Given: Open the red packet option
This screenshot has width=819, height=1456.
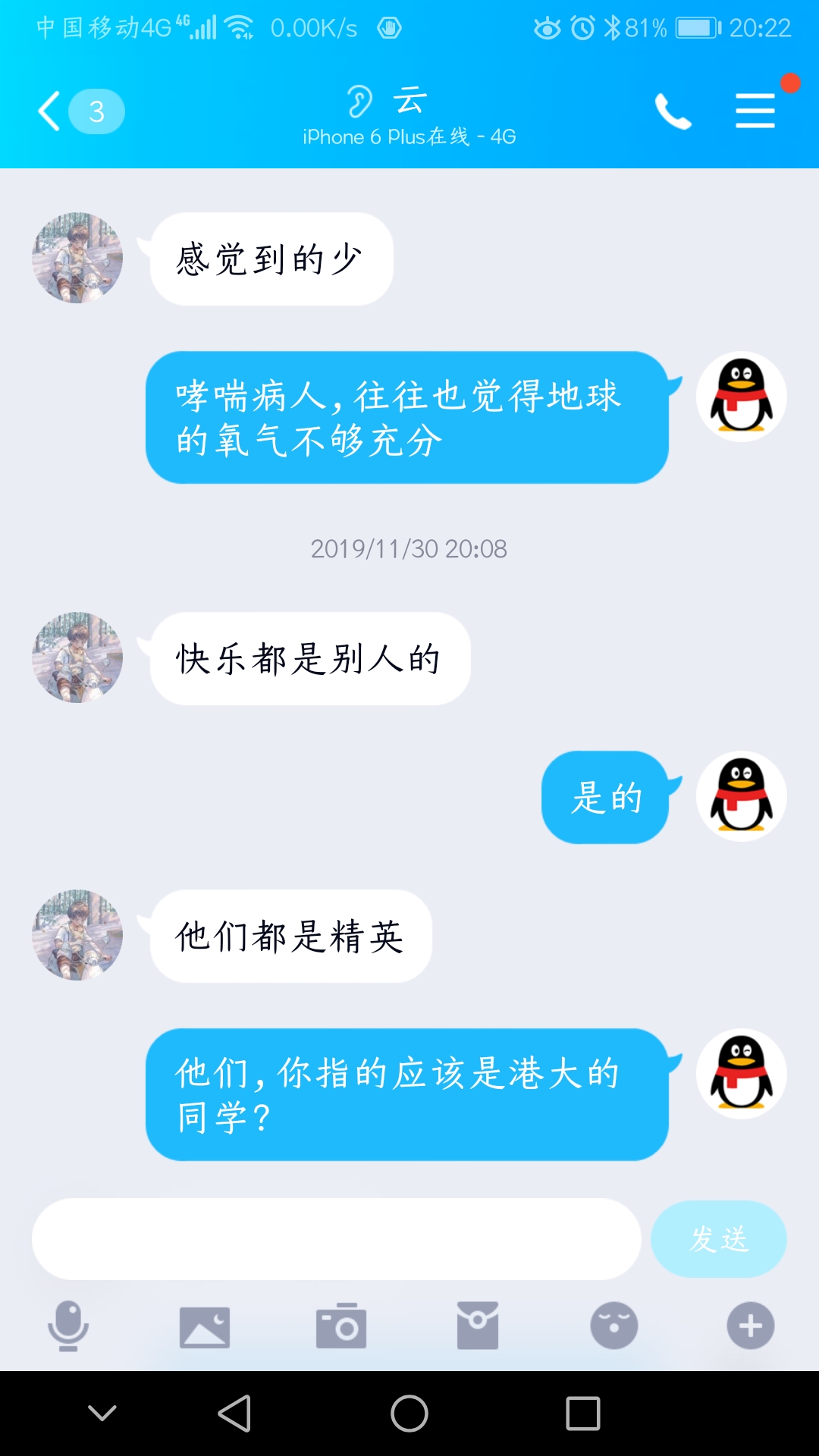Looking at the screenshot, I should (x=478, y=1326).
